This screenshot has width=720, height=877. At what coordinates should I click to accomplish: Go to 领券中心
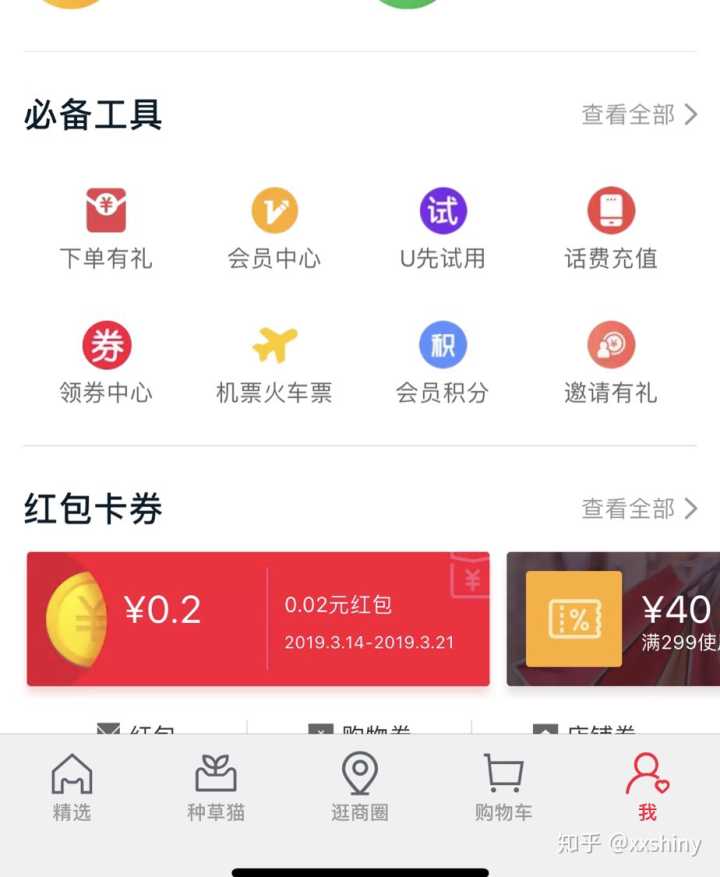click(x=106, y=363)
